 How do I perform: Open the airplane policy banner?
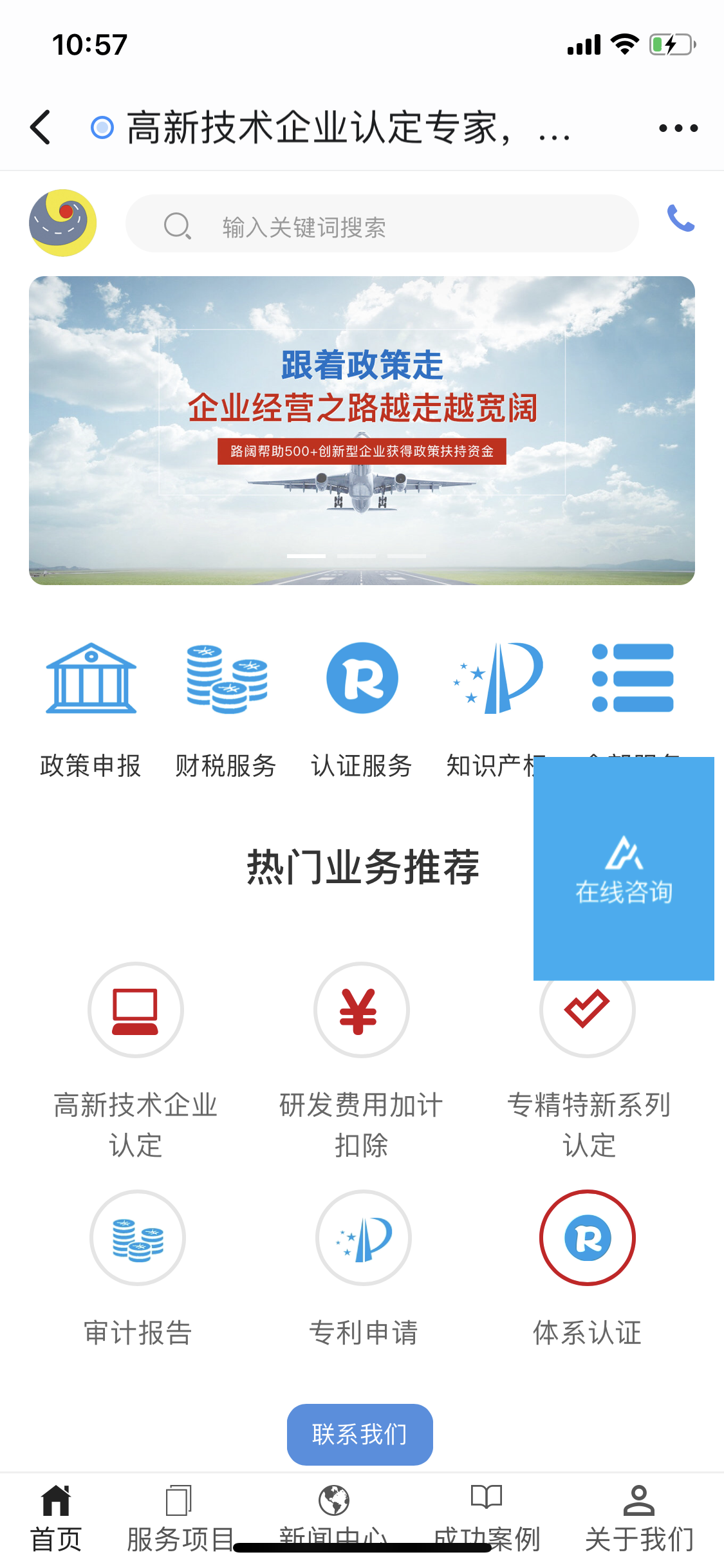[362, 430]
